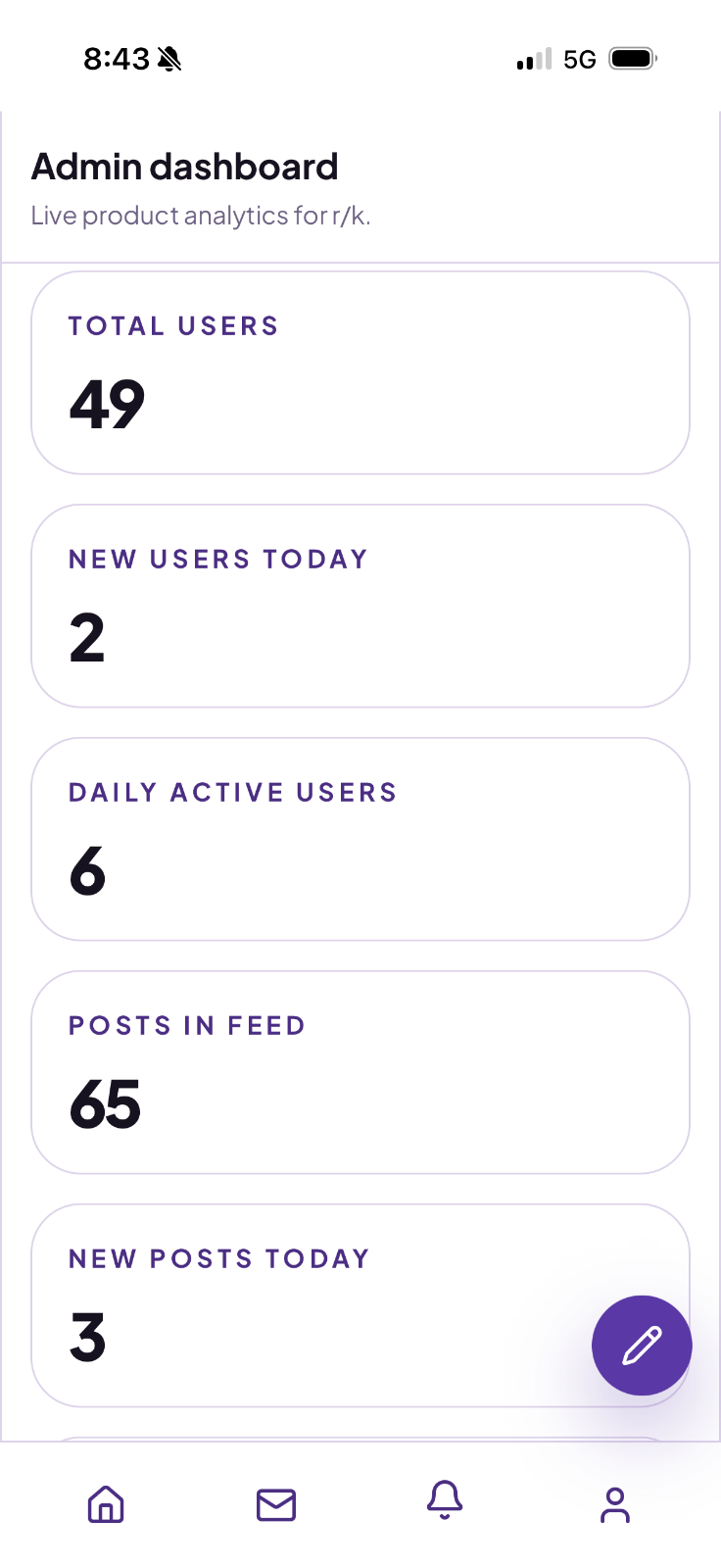Image resolution: width=721 pixels, height=1568 pixels.
Task: Switch to the profile tab
Action: coord(615,1505)
